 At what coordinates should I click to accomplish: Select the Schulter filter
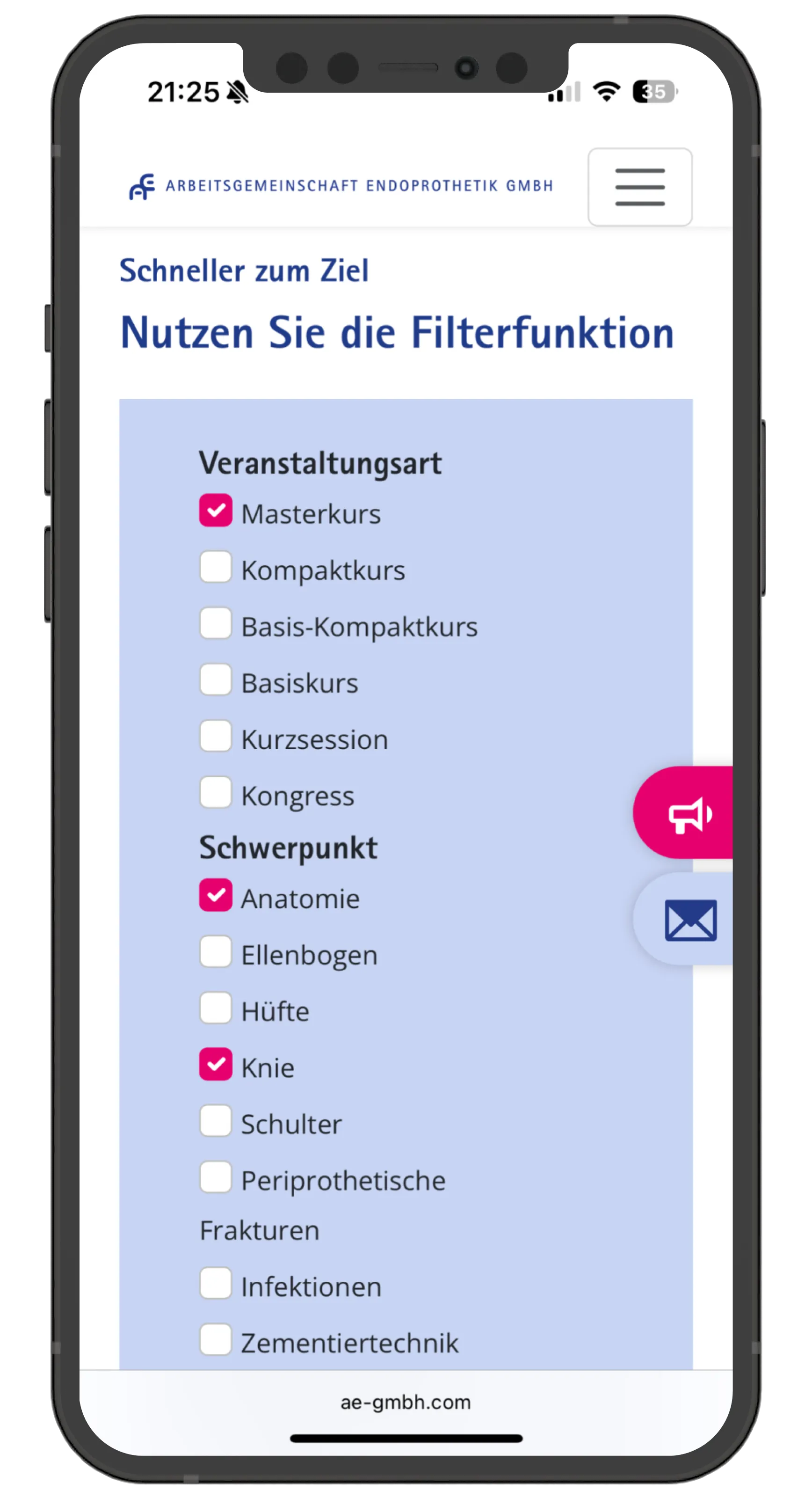216,1121
